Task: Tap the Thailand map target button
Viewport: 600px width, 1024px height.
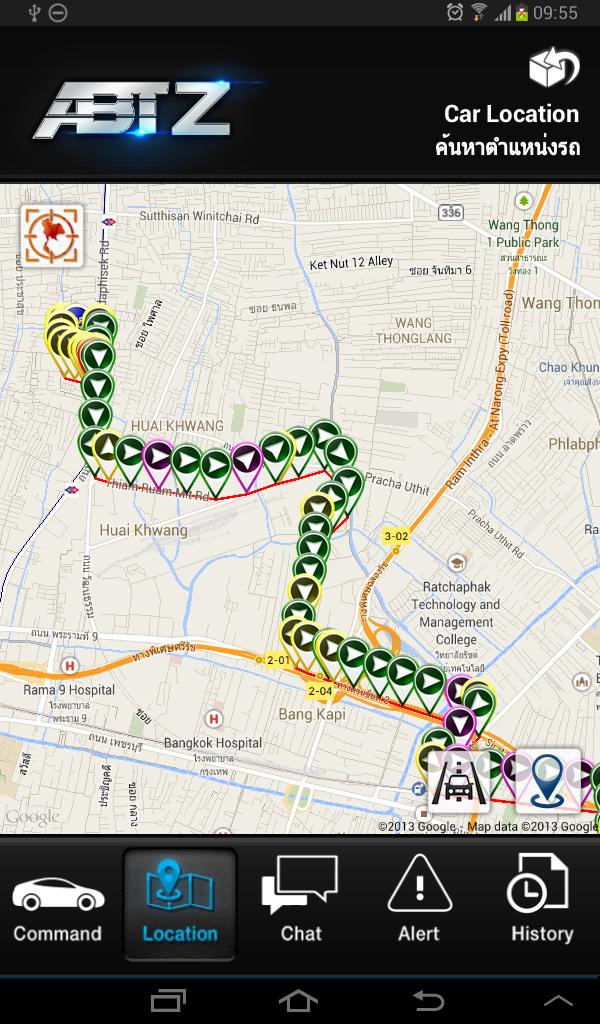Action: point(52,236)
